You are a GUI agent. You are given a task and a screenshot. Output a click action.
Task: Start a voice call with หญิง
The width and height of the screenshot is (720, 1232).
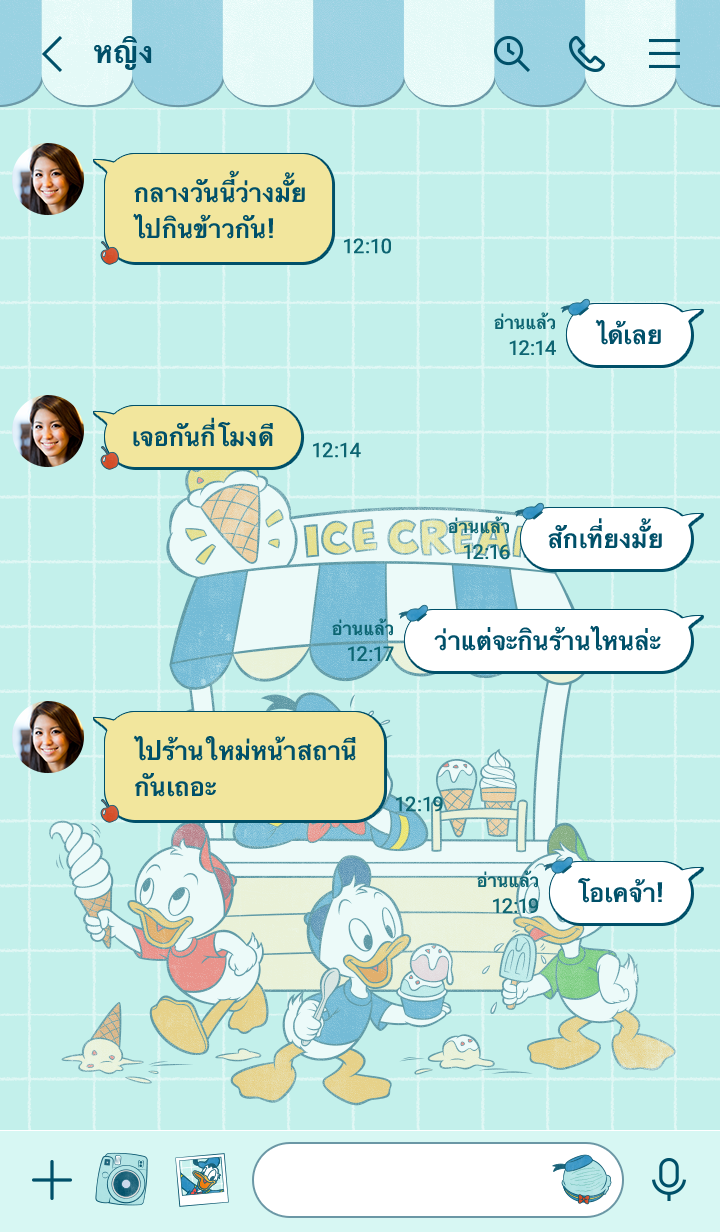[x=587, y=54]
